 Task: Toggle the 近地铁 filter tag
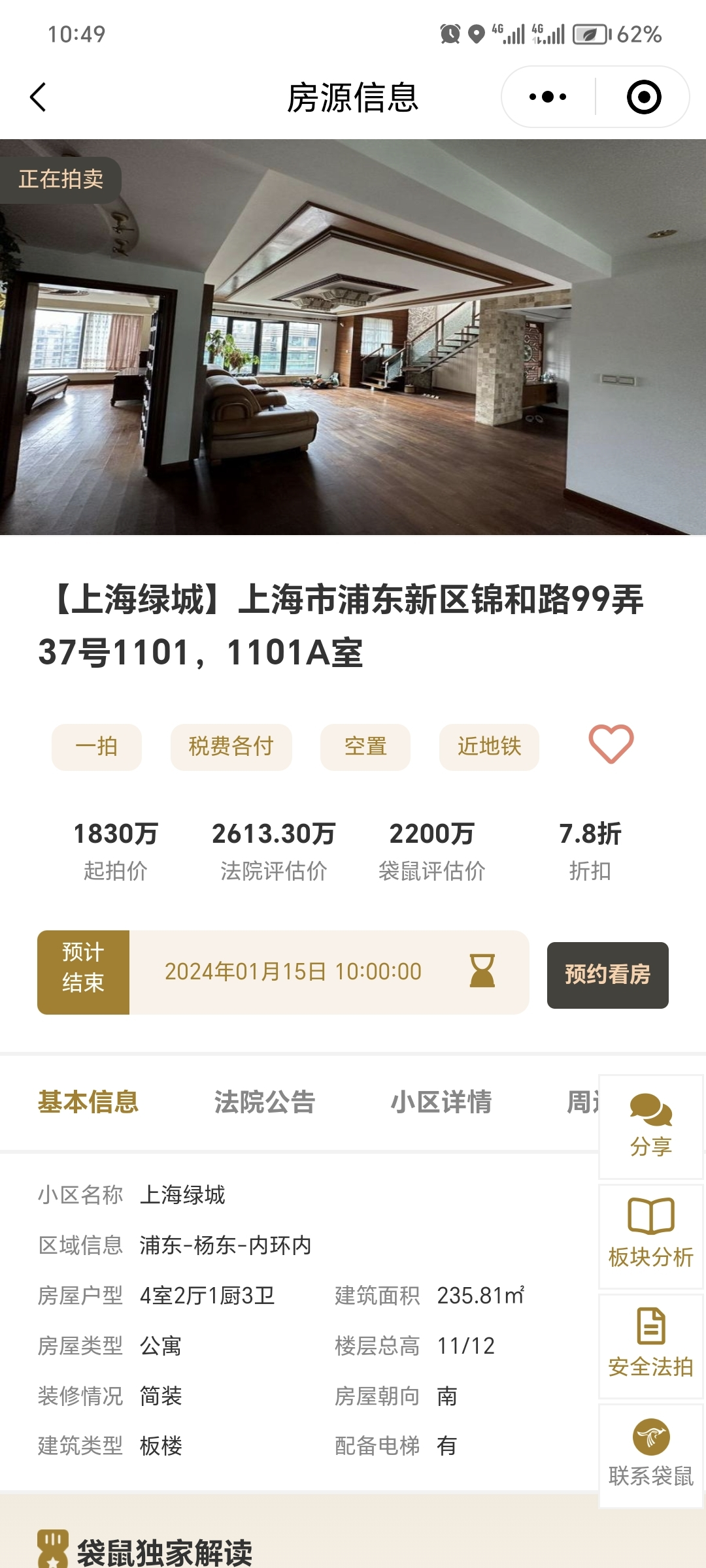click(488, 747)
